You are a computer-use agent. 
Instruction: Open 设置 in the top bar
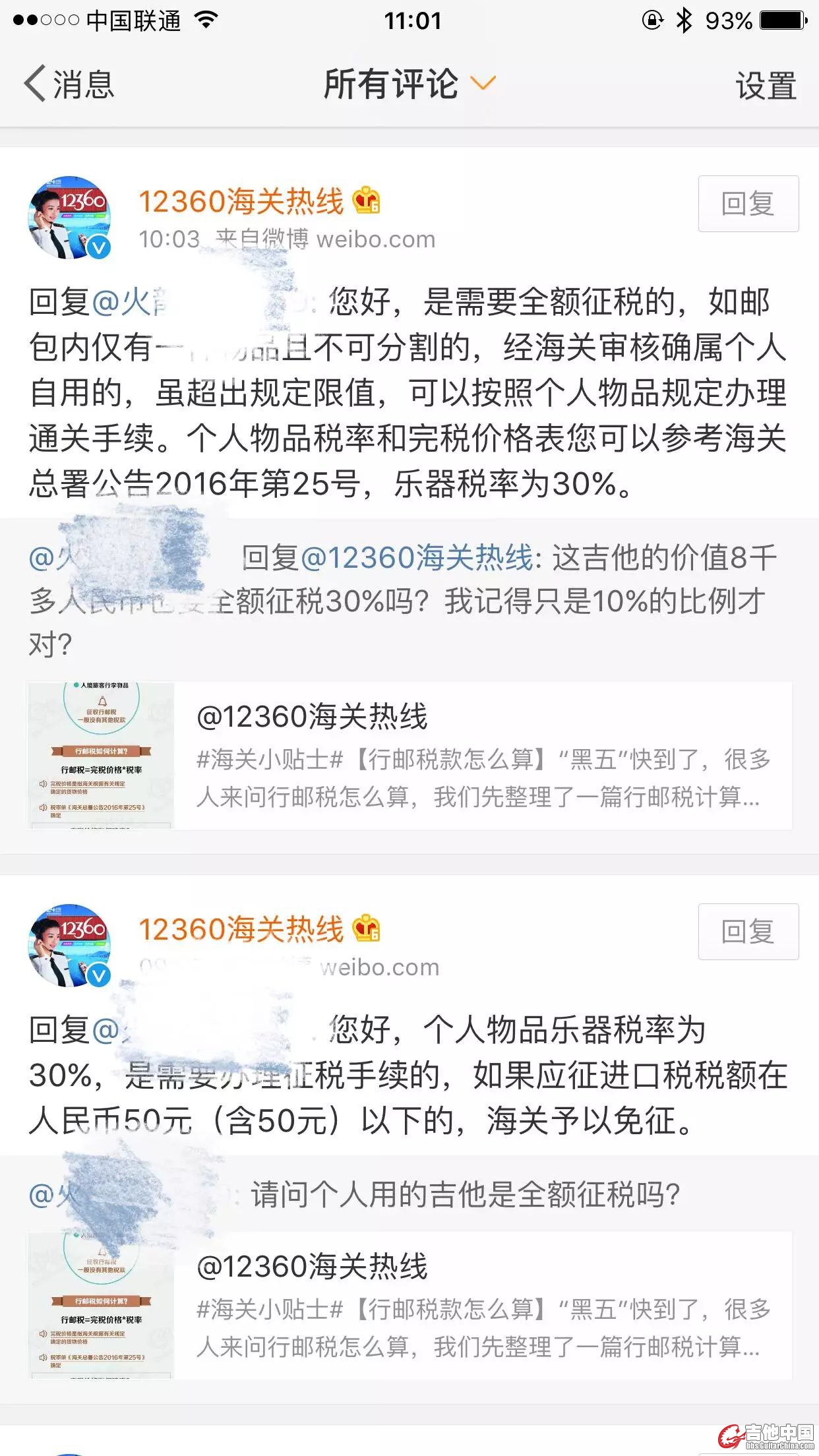point(766,86)
